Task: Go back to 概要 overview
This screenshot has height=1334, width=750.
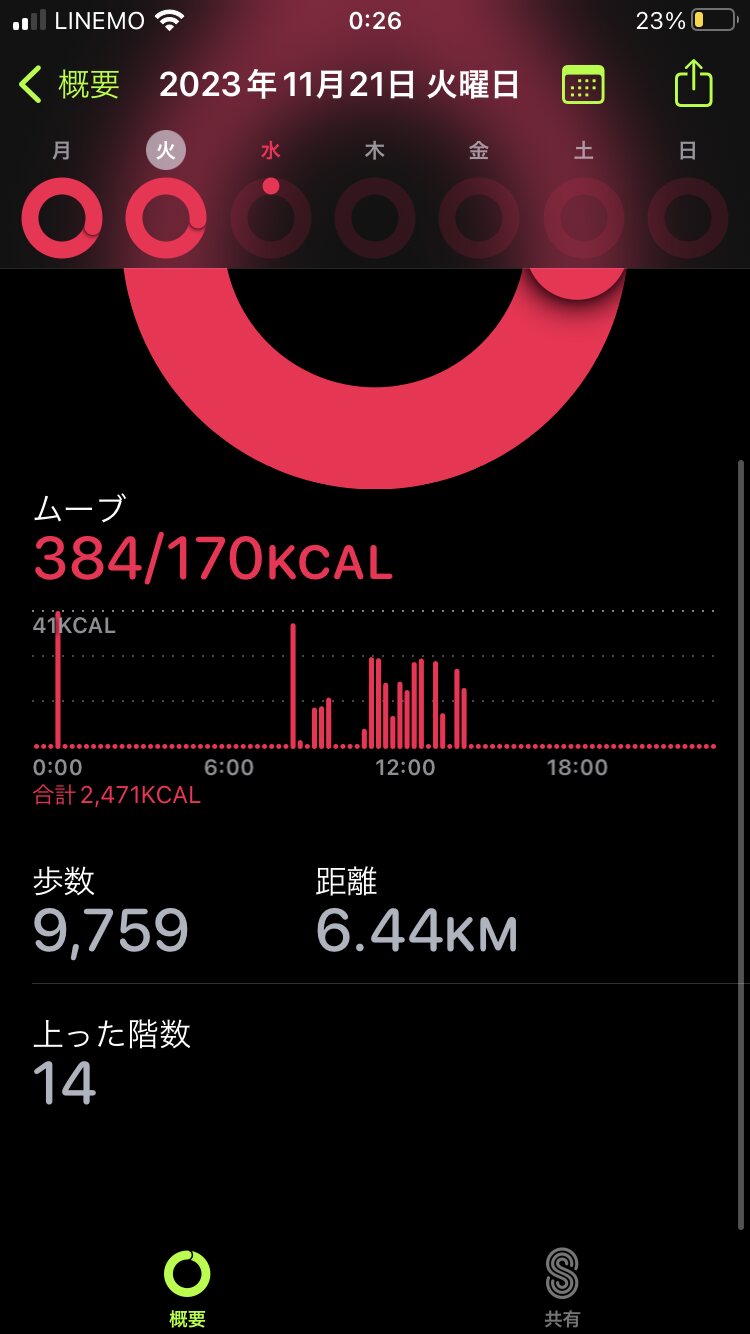Action: click(x=70, y=85)
